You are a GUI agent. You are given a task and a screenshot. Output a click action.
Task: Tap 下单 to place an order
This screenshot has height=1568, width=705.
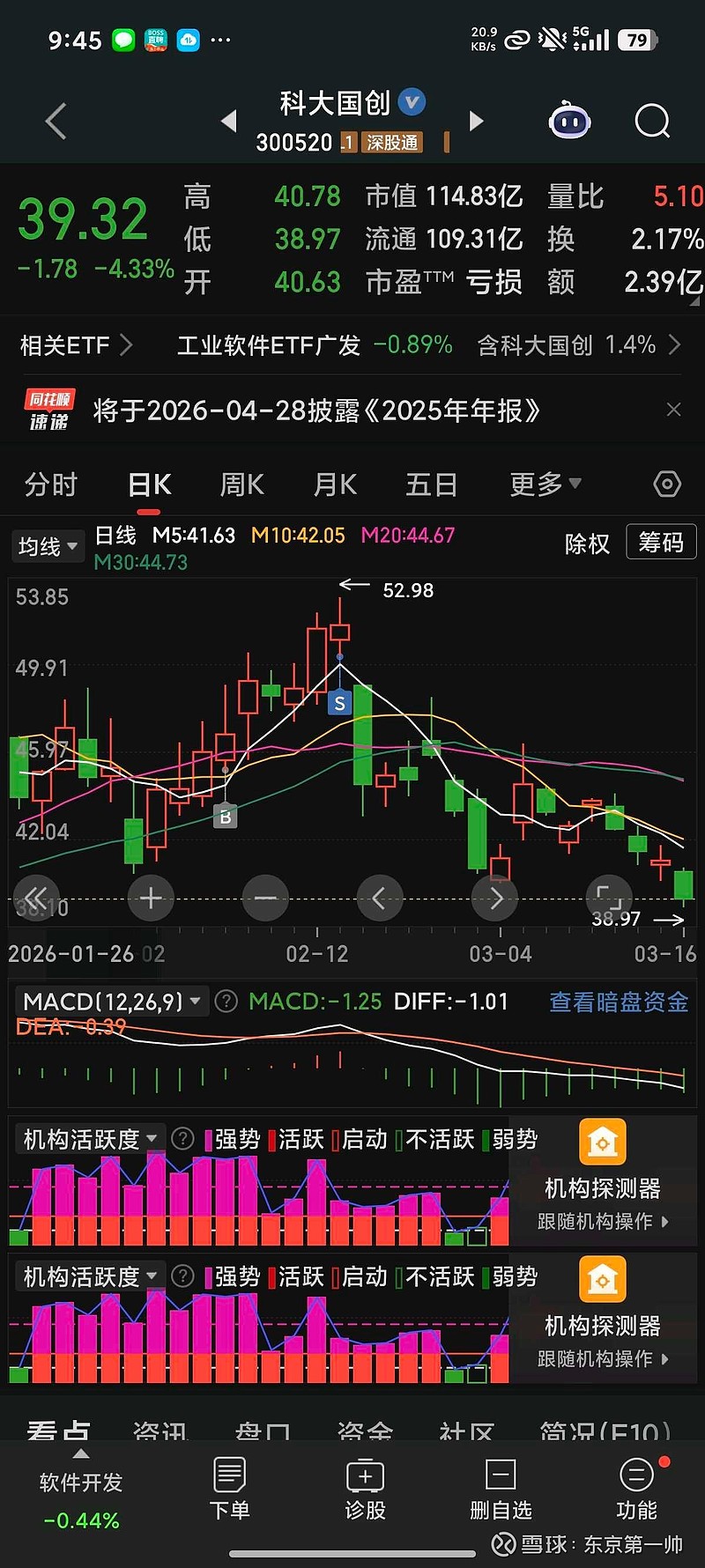point(229,1490)
